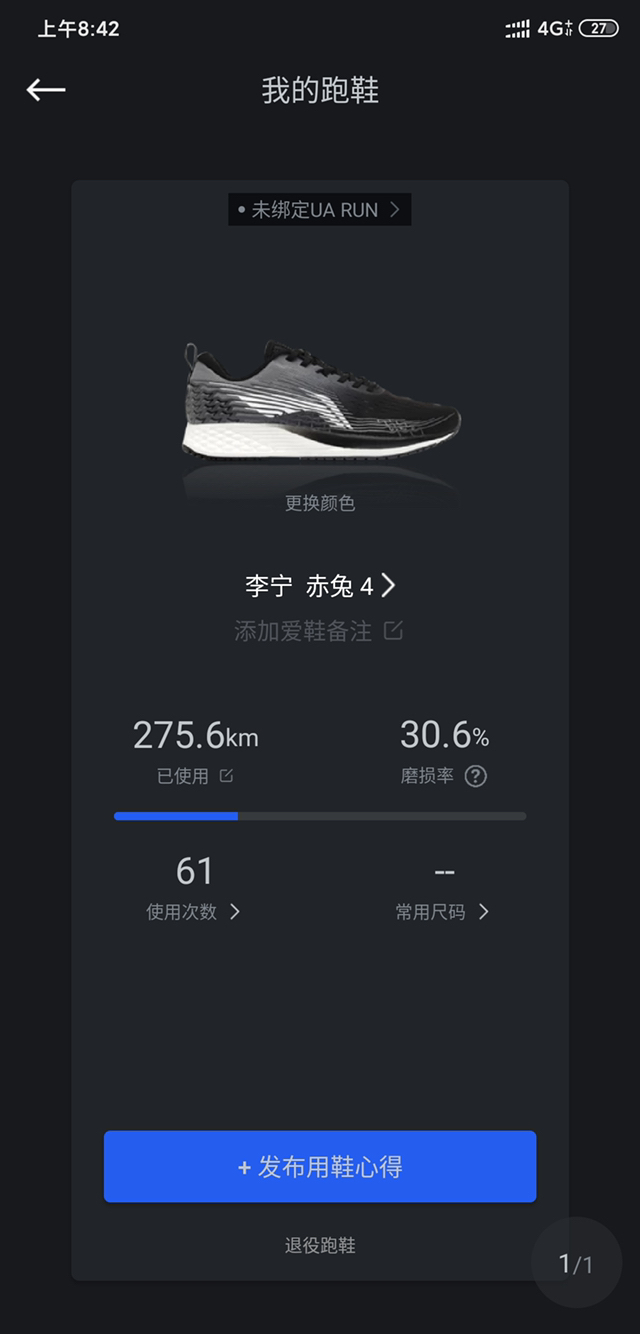This screenshot has width=640, height=1334.
Task: Tap 更换颜色 to change the shoe color
Action: (x=320, y=503)
